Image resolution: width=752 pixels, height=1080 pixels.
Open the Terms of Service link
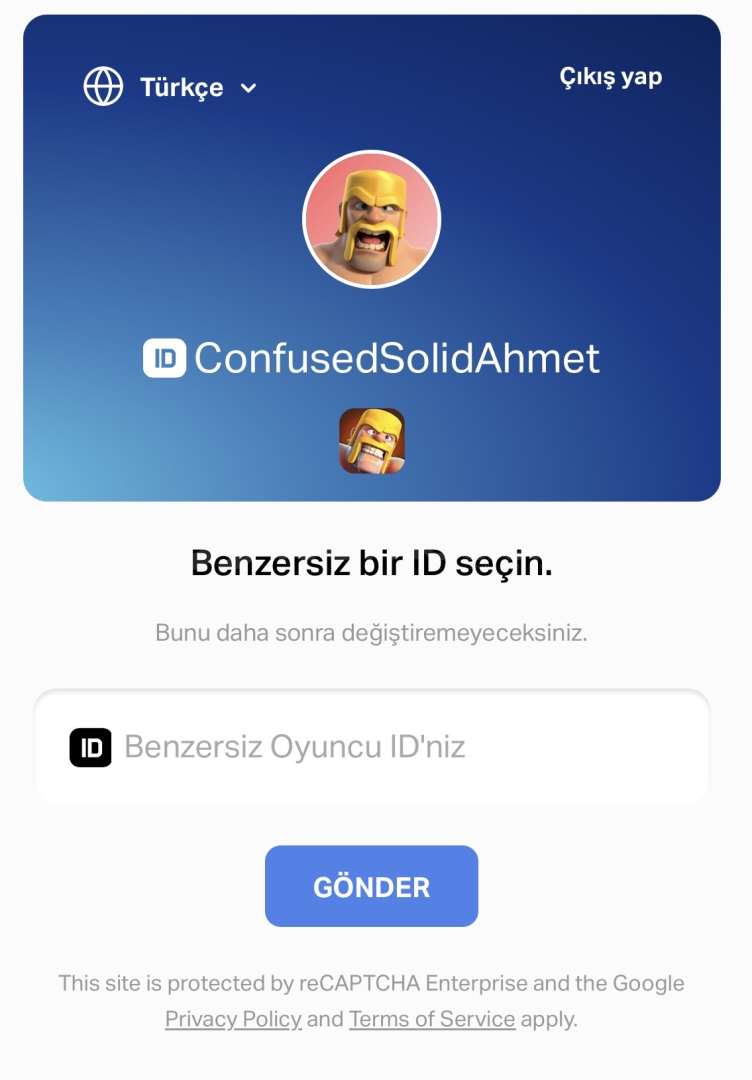tap(432, 1019)
